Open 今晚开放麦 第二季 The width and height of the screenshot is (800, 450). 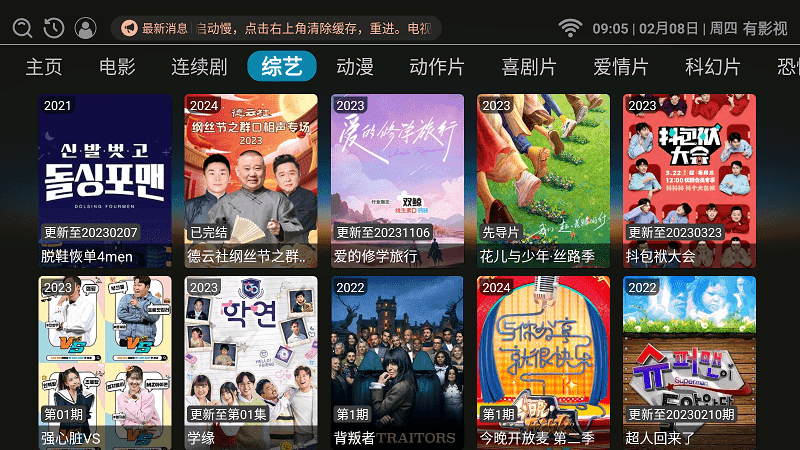pos(543,362)
